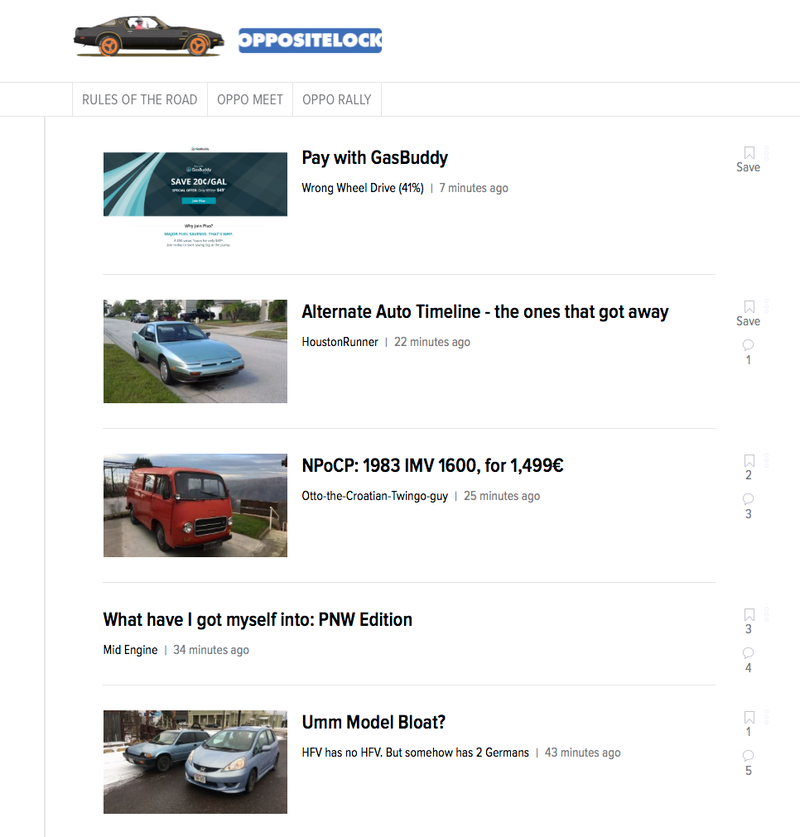Bookmark the Umm Model Bloat post
Screen dimensions: 800x837
coord(748,723)
